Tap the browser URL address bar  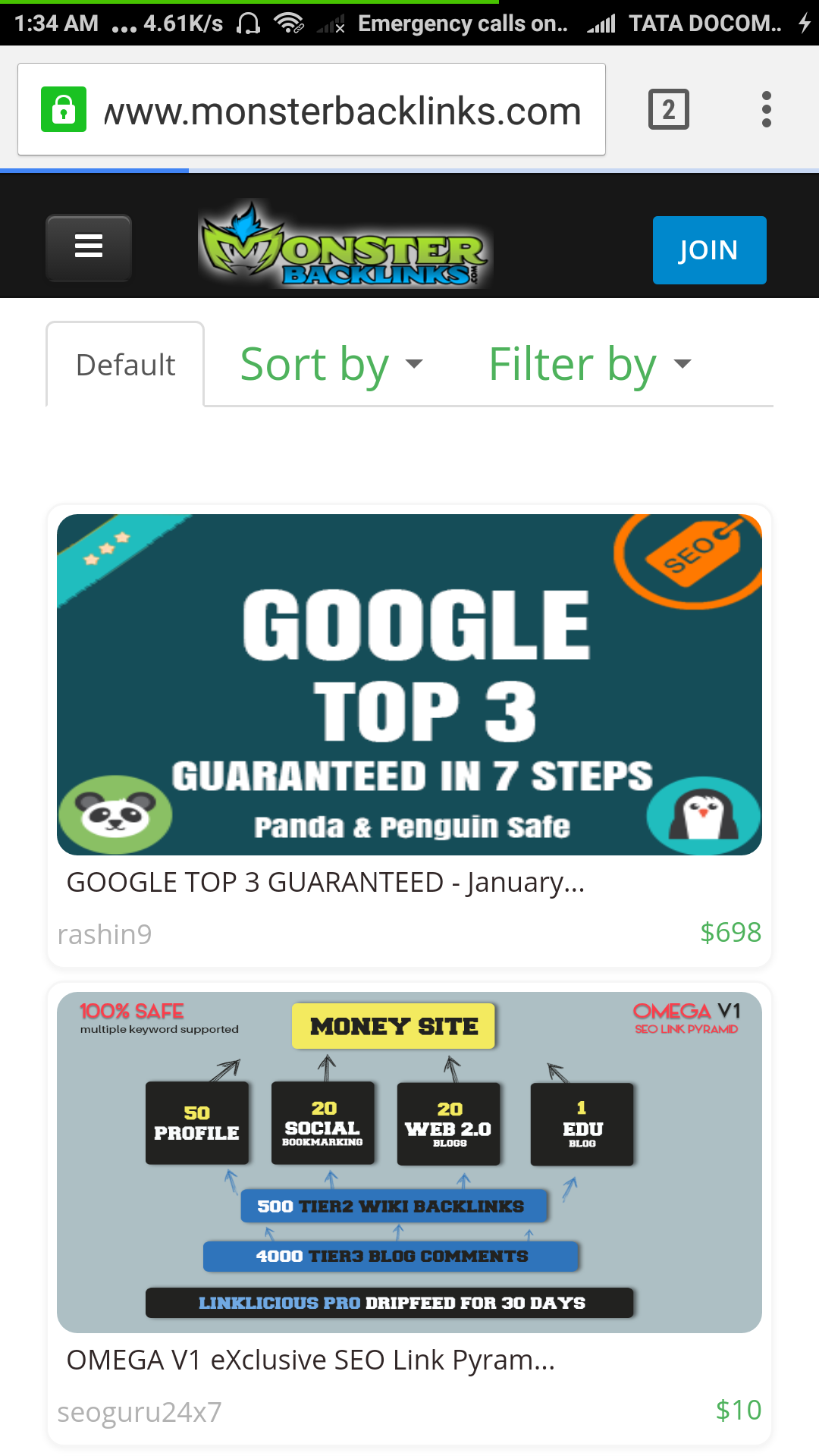[341, 111]
